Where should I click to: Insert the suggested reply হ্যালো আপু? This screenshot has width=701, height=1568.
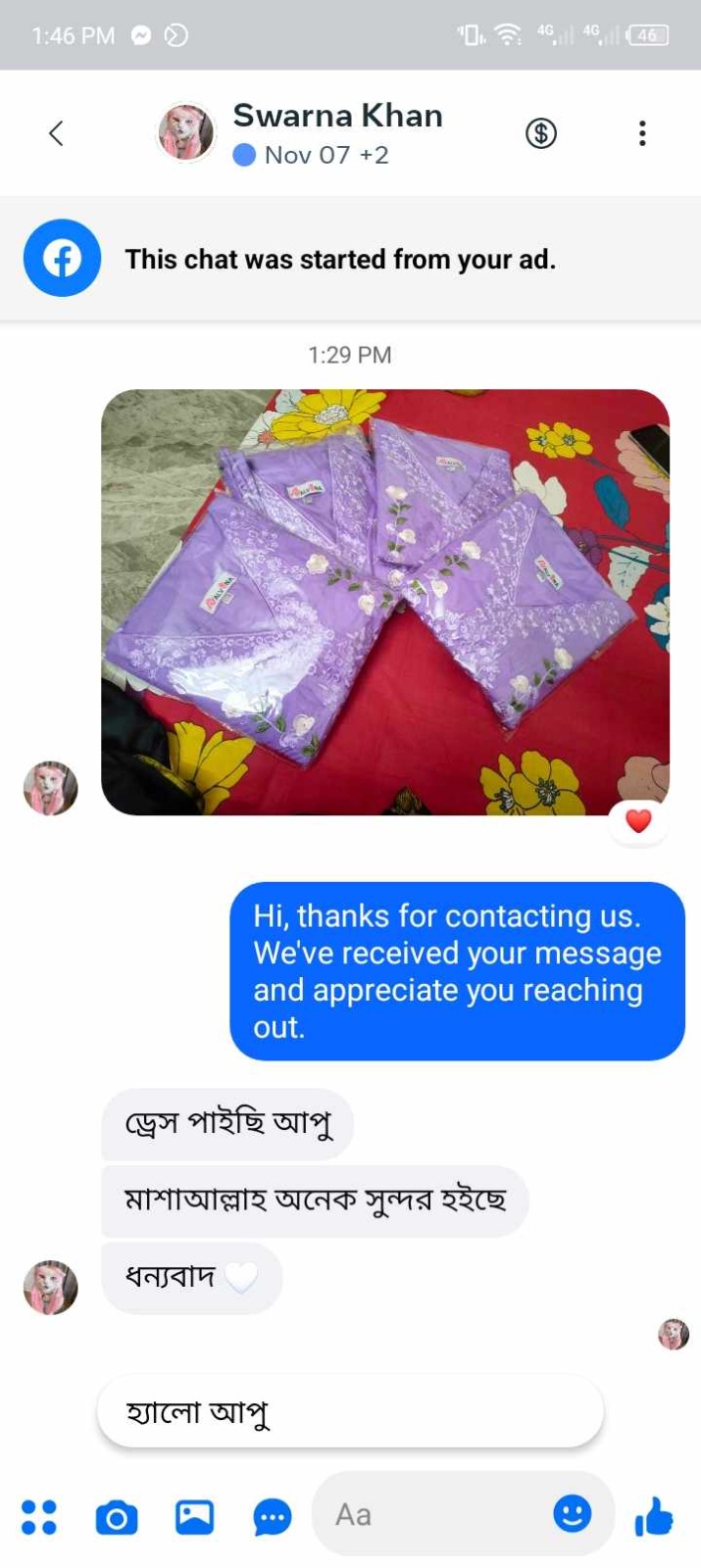coord(350,1412)
